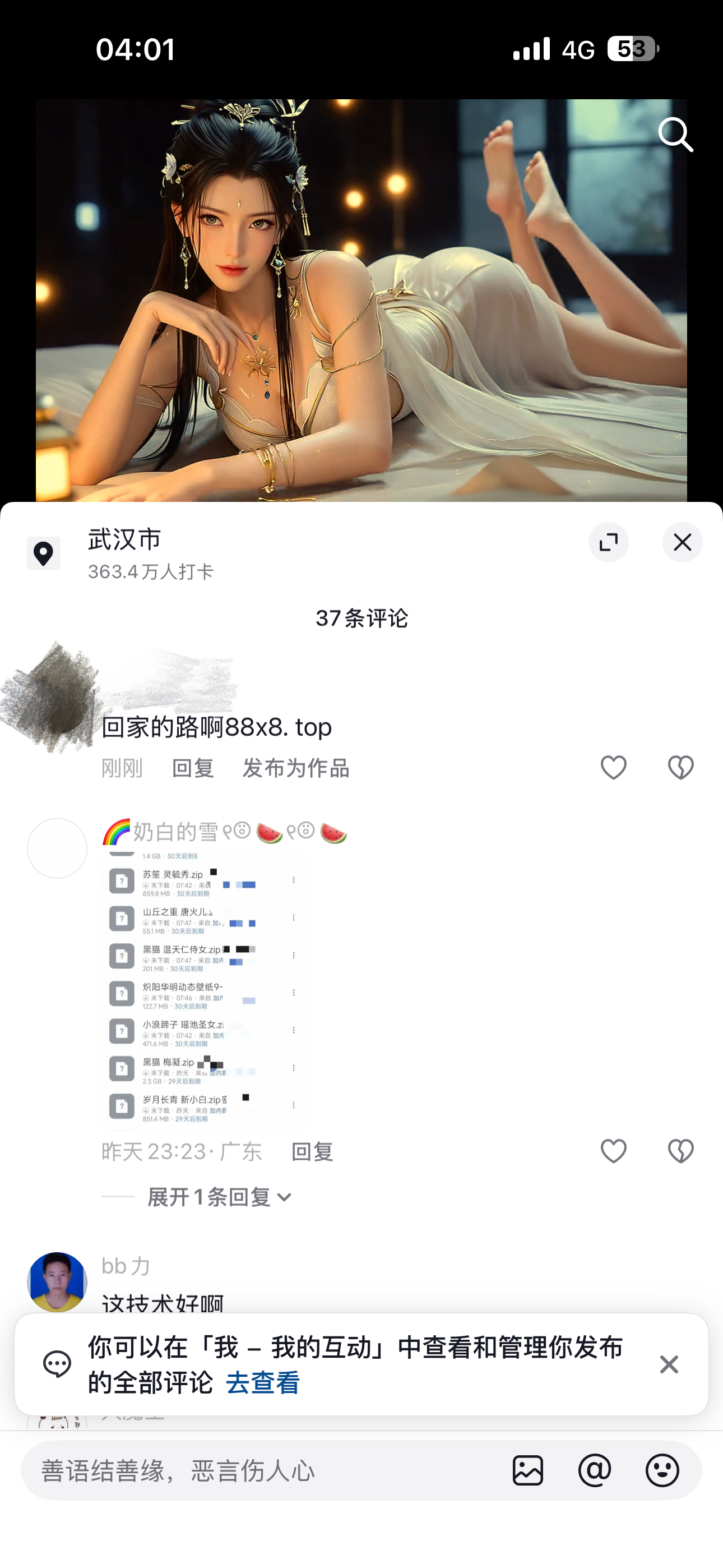Viewport: 723px width, 1568px height.
Task: Tap 发布为作品 under the first comment
Action: pos(296,768)
